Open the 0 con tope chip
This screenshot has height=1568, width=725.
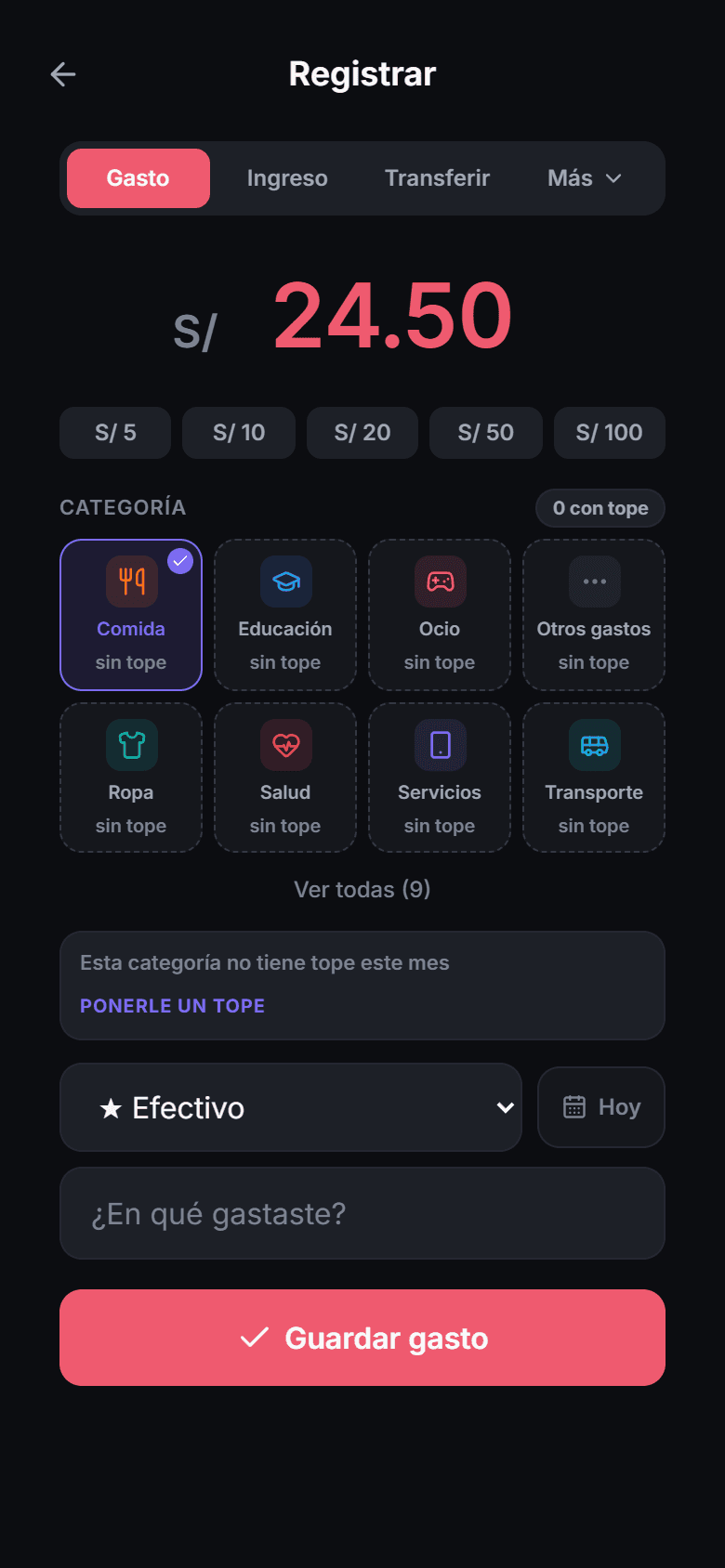tap(600, 508)
